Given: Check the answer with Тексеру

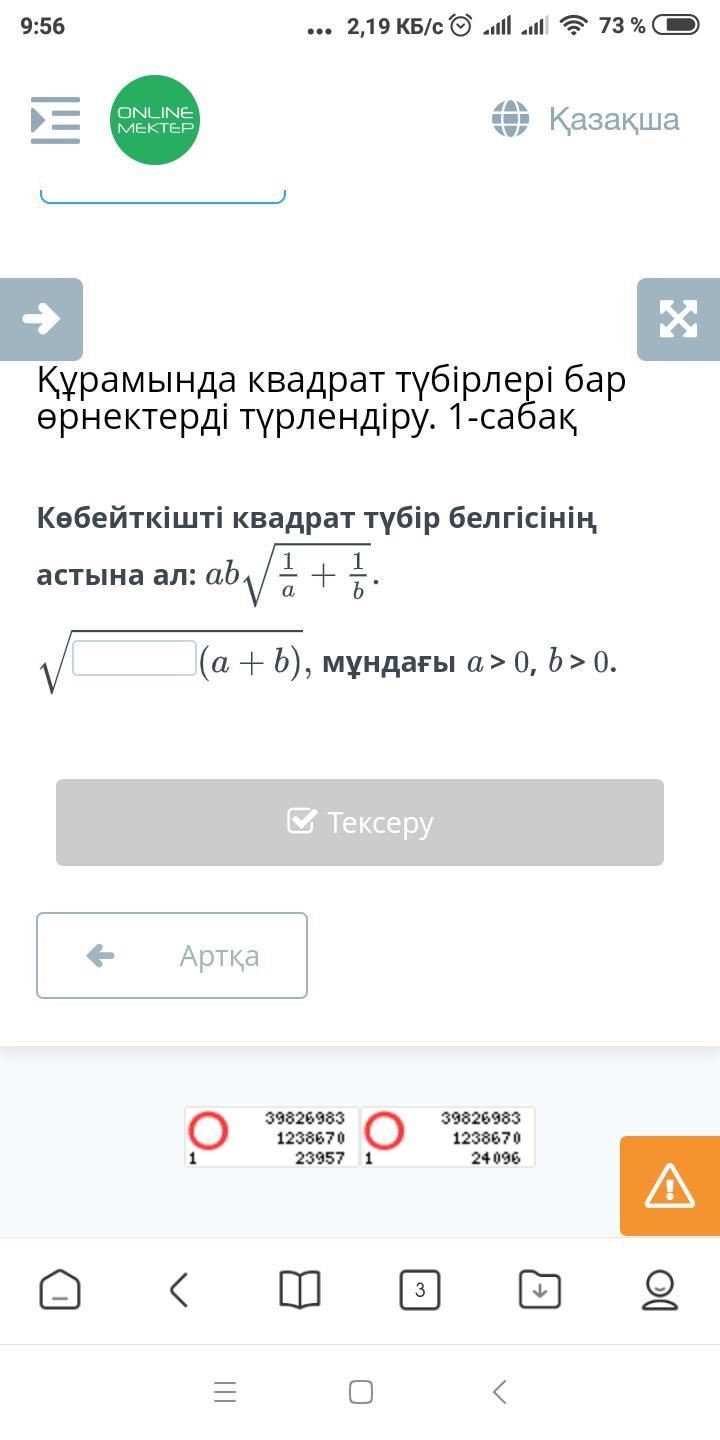Looking at the screenshot, I should pos(360,822).
